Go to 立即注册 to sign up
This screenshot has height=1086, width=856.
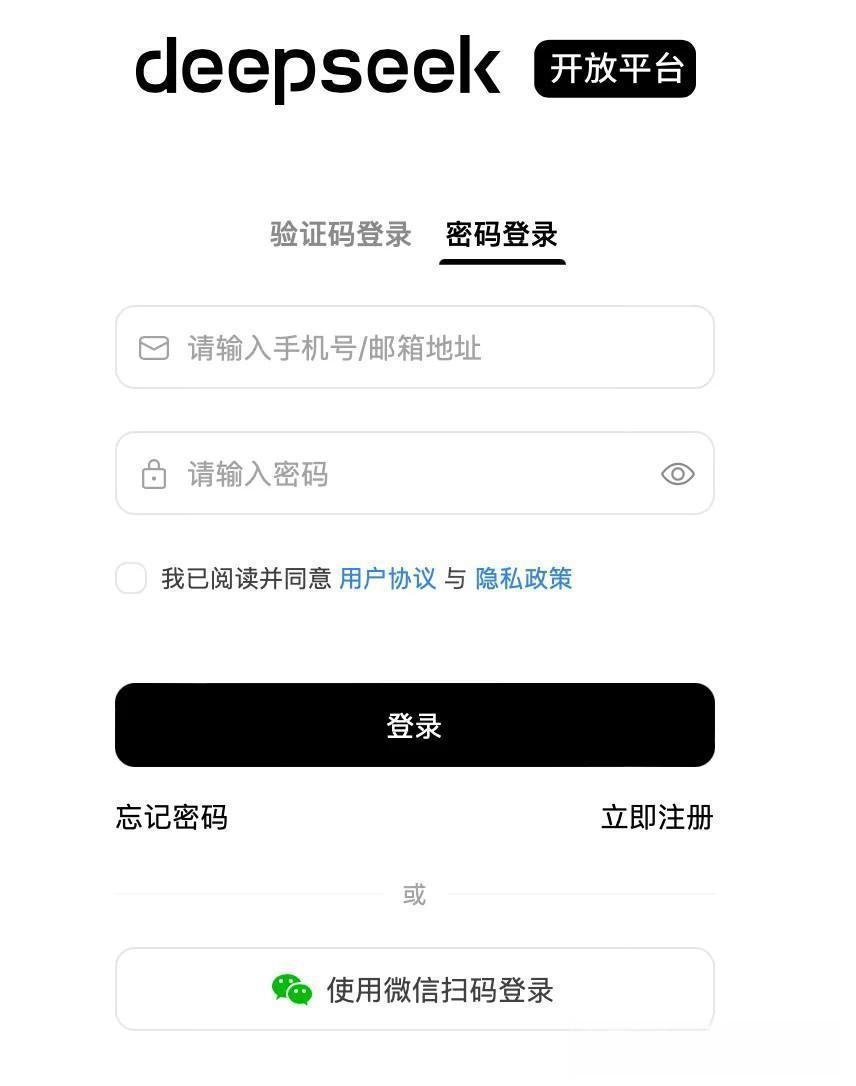click(x=656, y=817)
